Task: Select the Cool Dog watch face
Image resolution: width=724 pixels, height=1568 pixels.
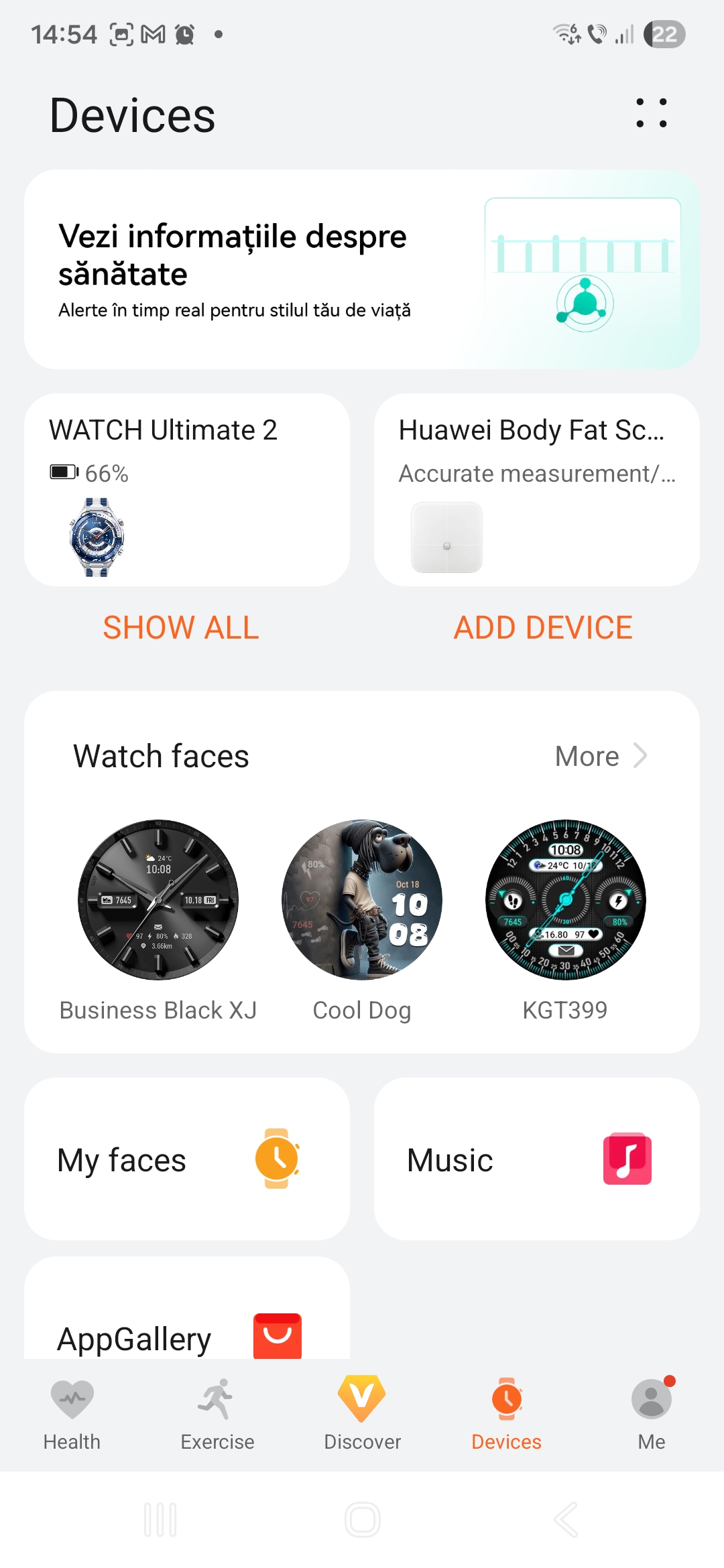Action: (x=362, y=900)
